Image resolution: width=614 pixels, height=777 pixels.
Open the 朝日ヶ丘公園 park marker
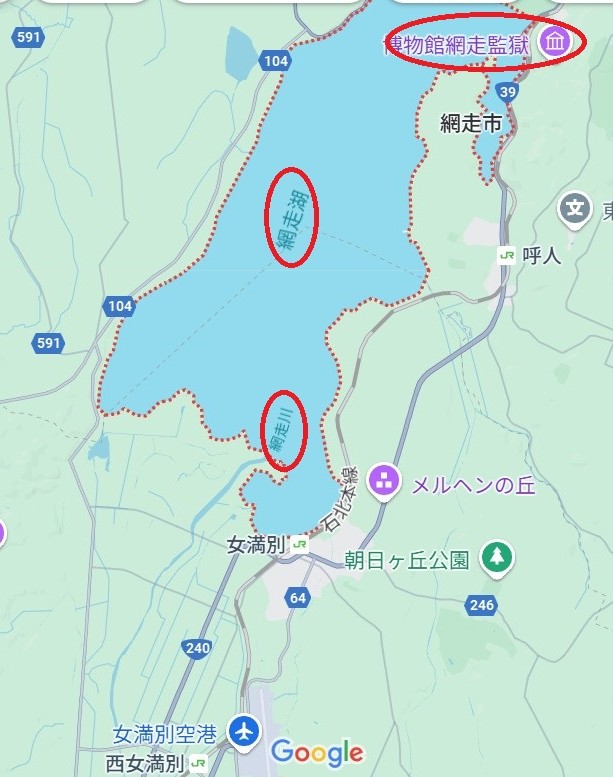(x=495, y=558)
